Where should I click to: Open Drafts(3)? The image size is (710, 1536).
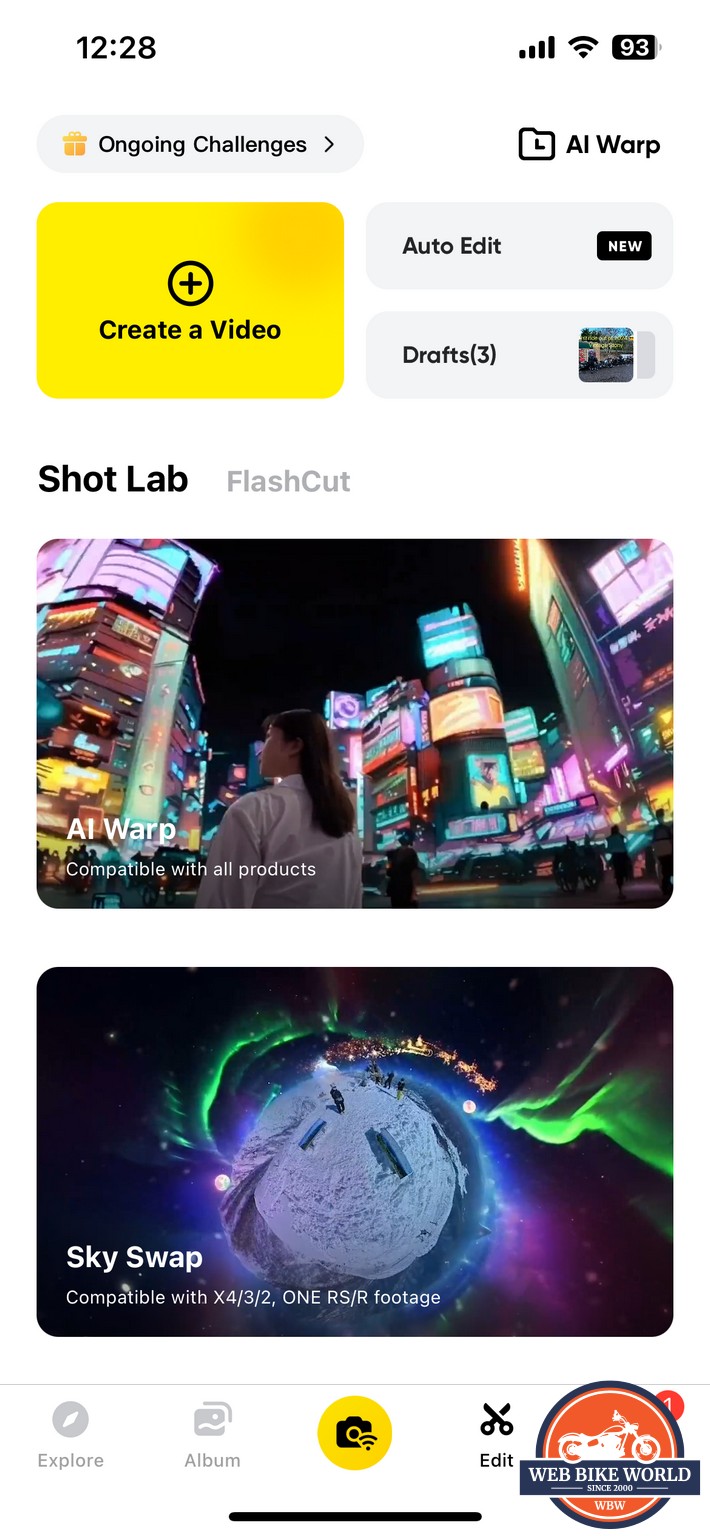pyautogui.click(x=519, y=355)
